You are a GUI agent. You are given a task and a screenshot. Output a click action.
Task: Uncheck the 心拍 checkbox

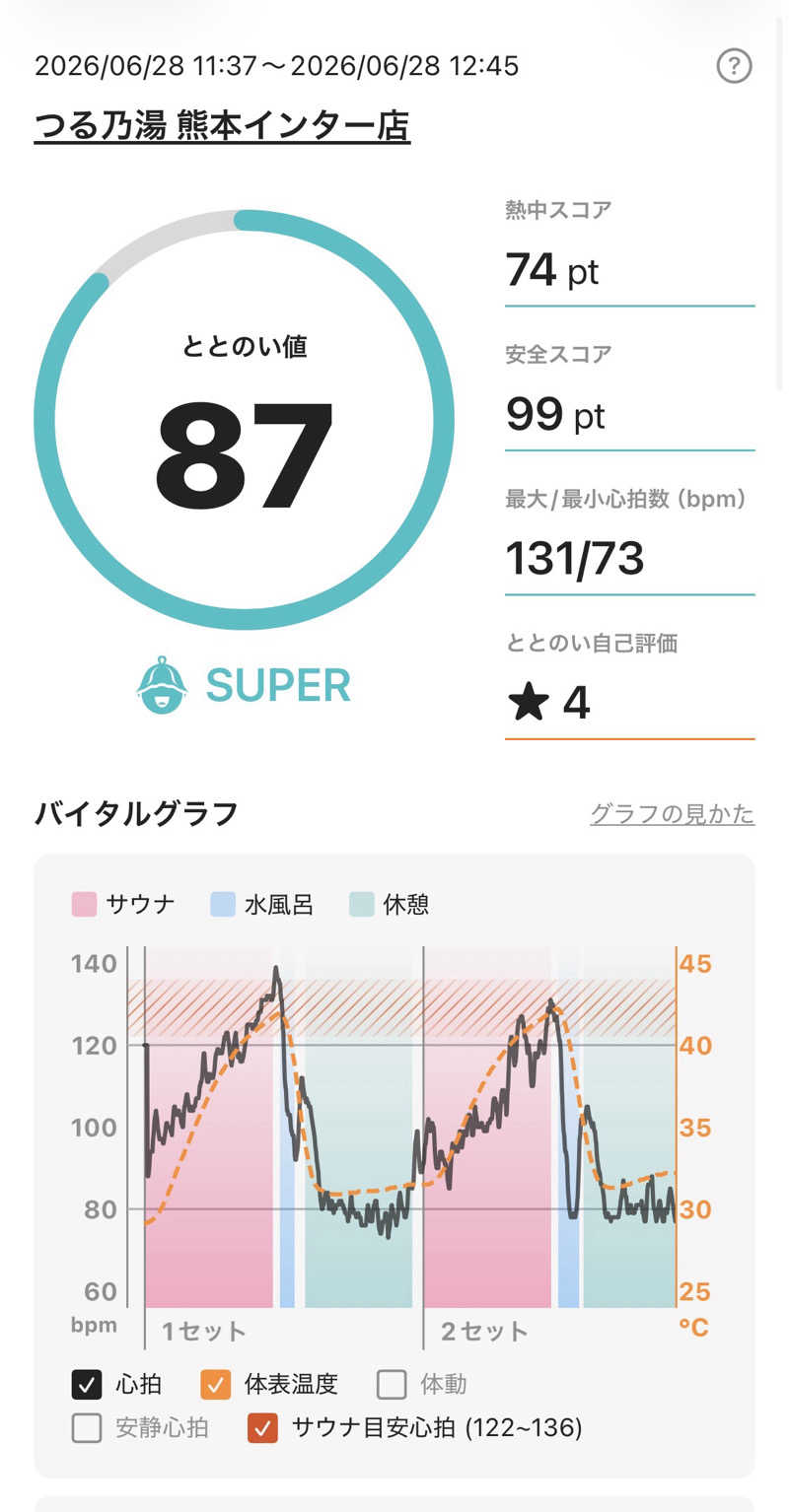click(87, 1385)
